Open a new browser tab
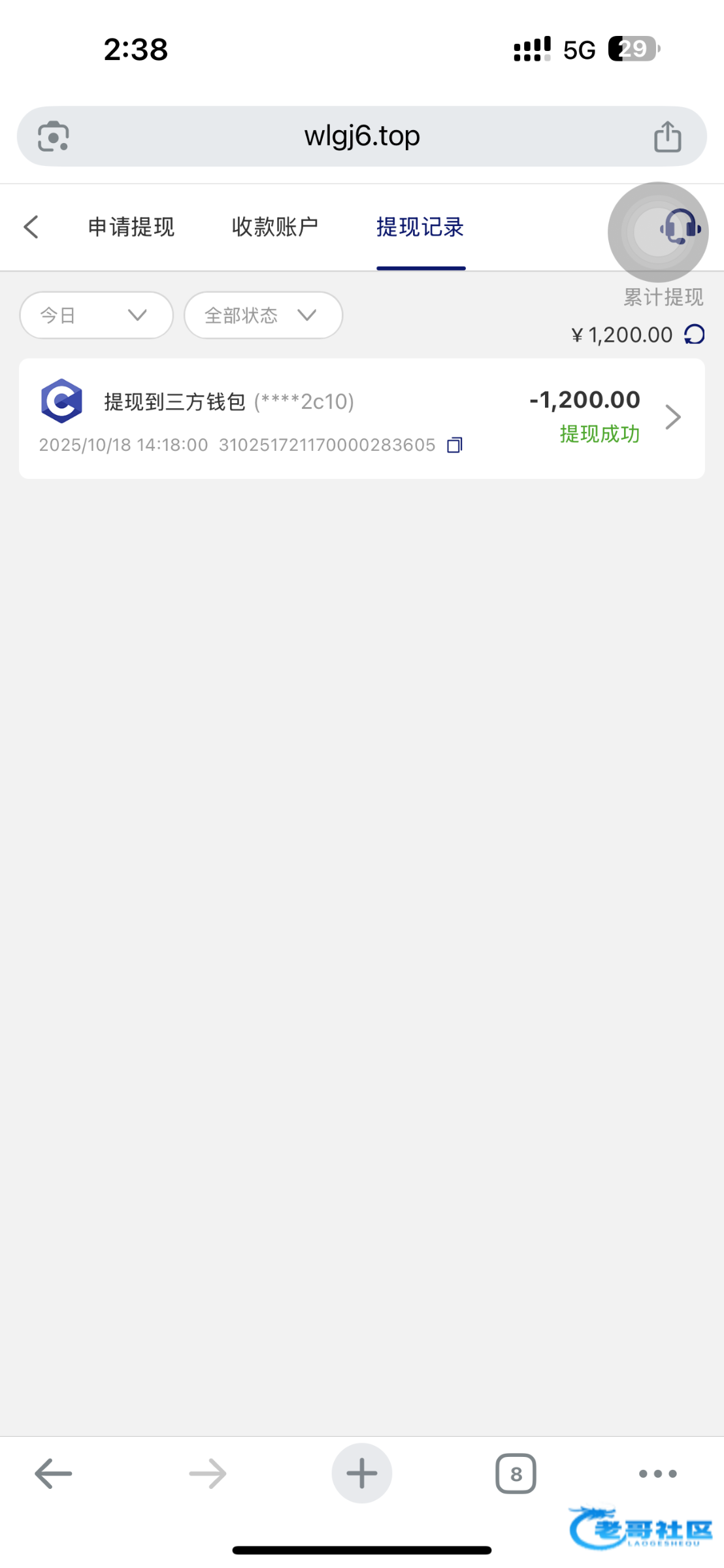 point(361,1473)
